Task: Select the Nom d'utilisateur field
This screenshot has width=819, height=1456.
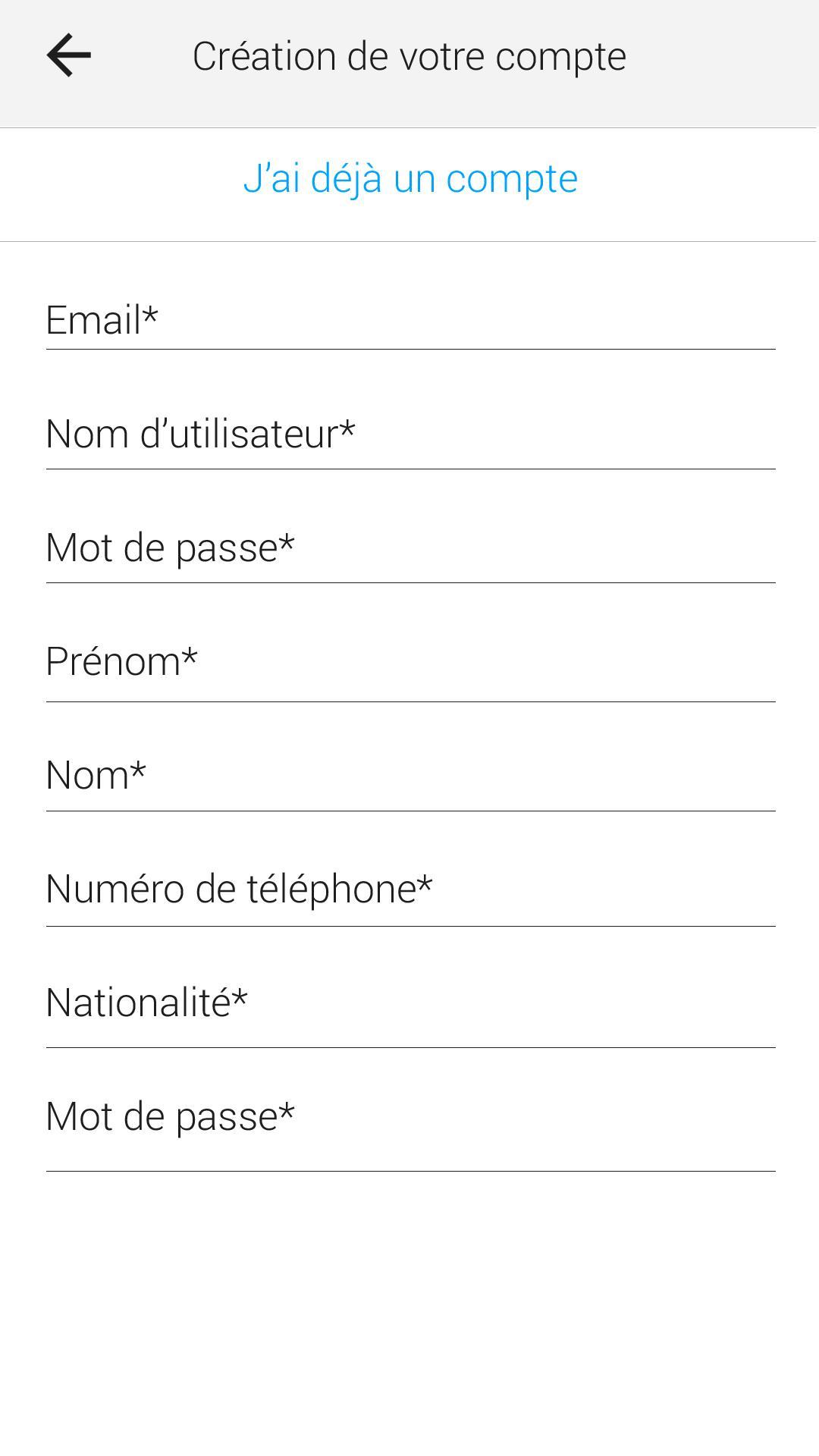Action: click(409, 435)
